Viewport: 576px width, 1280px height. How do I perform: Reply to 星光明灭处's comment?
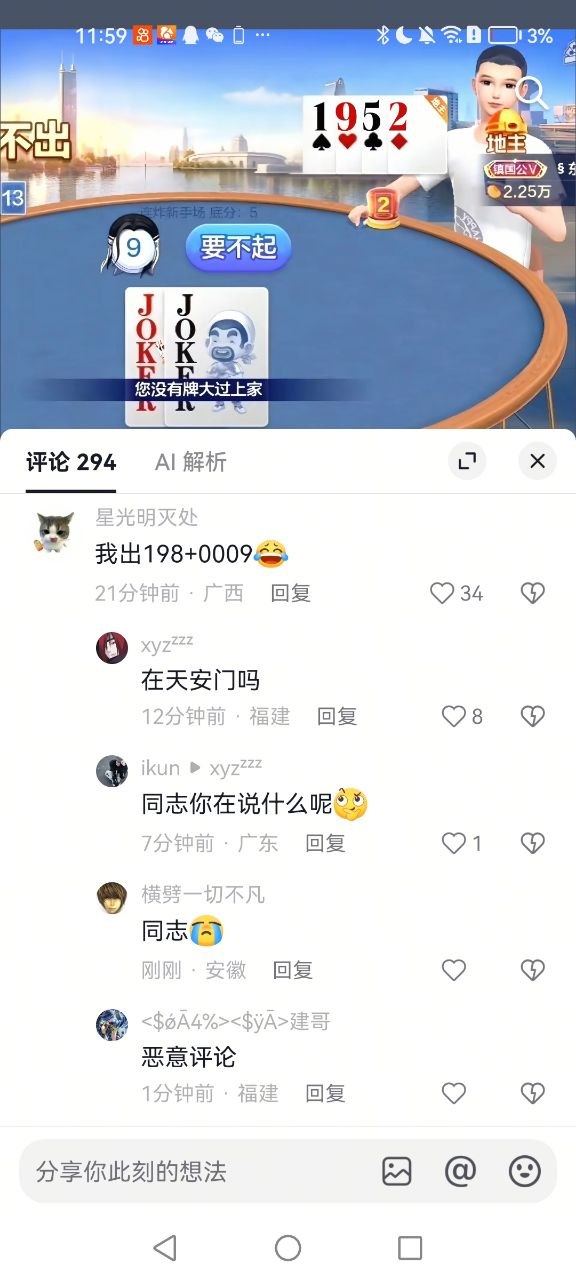[x=291, y=593]
